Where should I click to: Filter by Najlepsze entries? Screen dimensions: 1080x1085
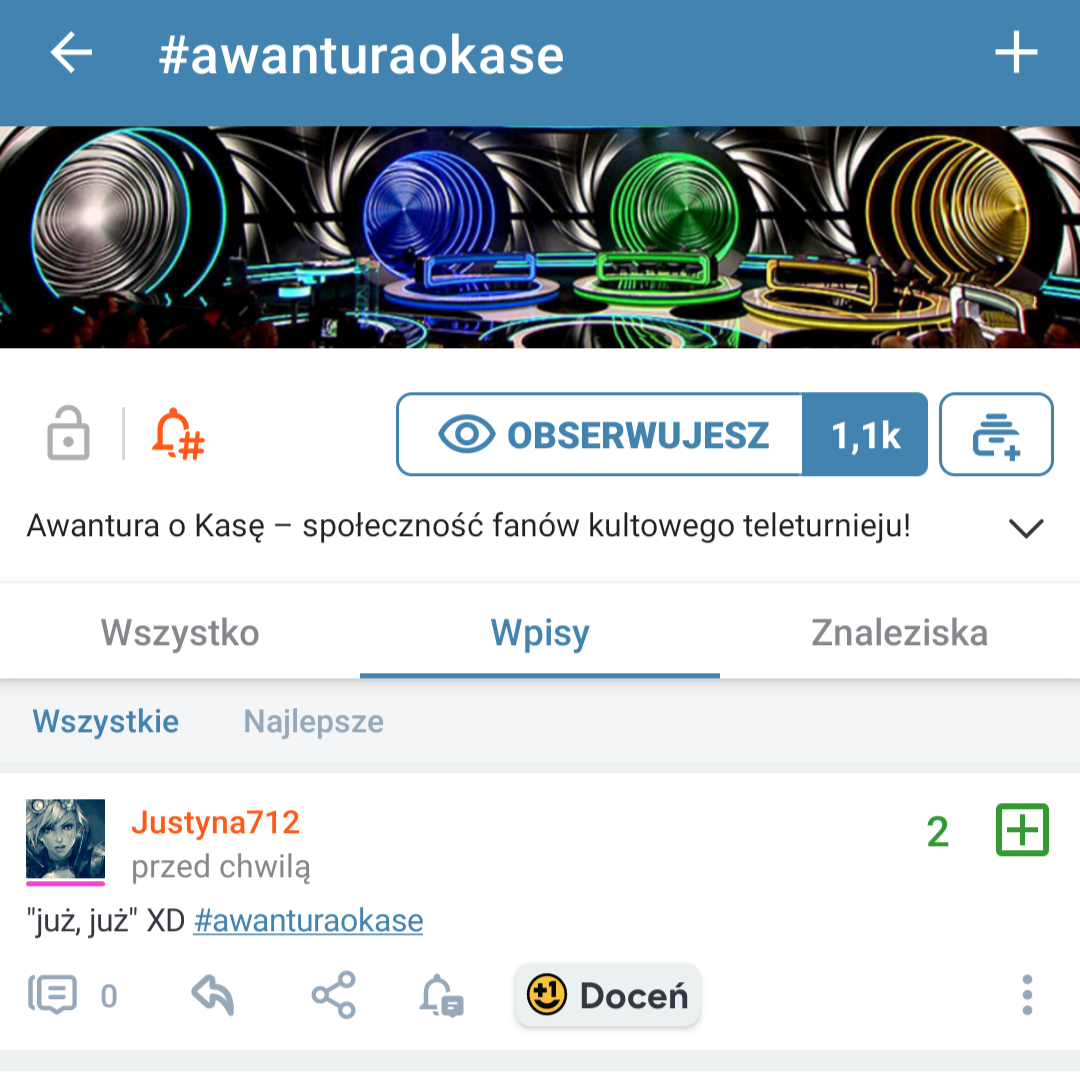313,722
